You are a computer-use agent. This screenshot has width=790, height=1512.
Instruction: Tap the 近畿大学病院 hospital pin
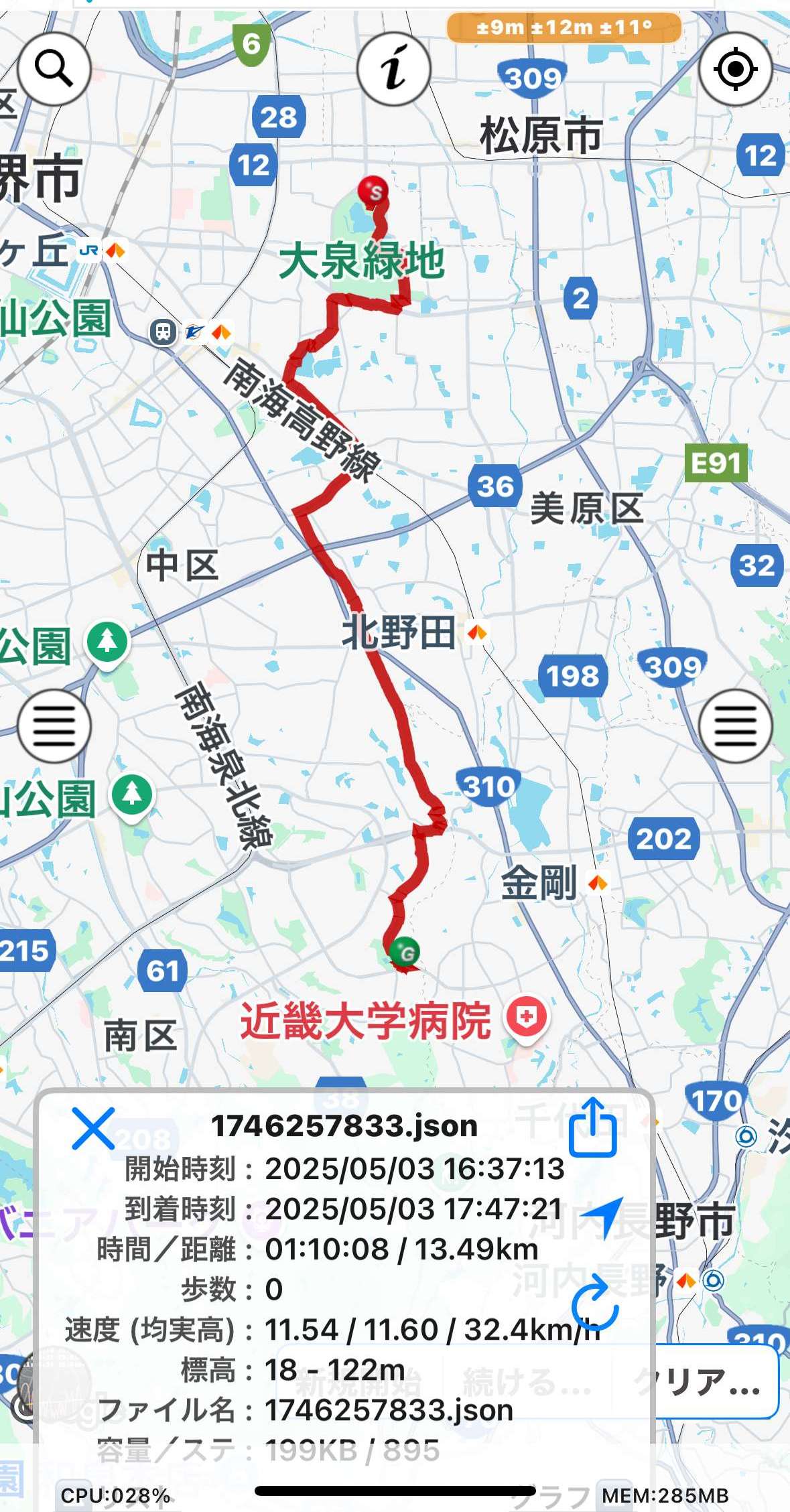[527, 1020]
